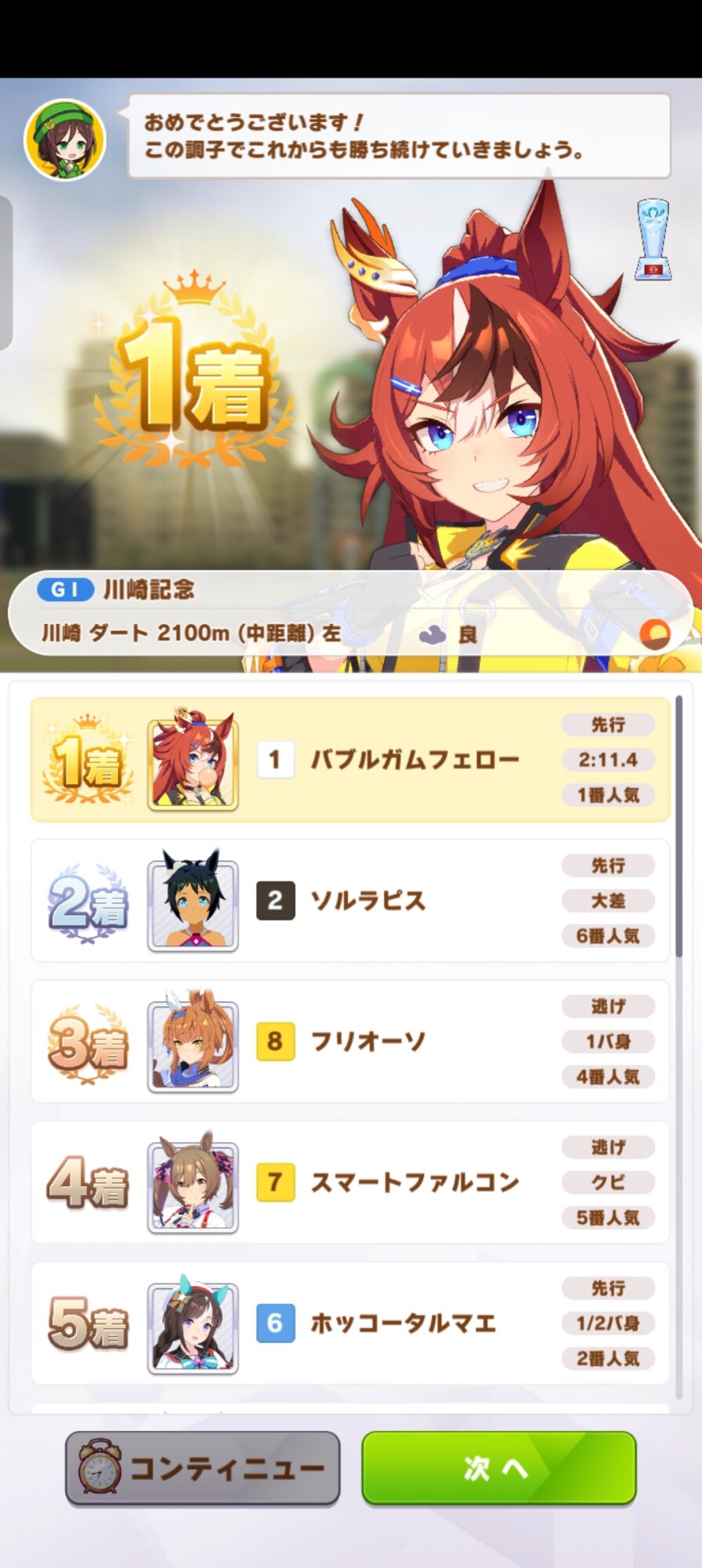This screenshot has width=702, height=1568.
Task: Open the スマートファルコン result row
Action: coord(349,1182)
